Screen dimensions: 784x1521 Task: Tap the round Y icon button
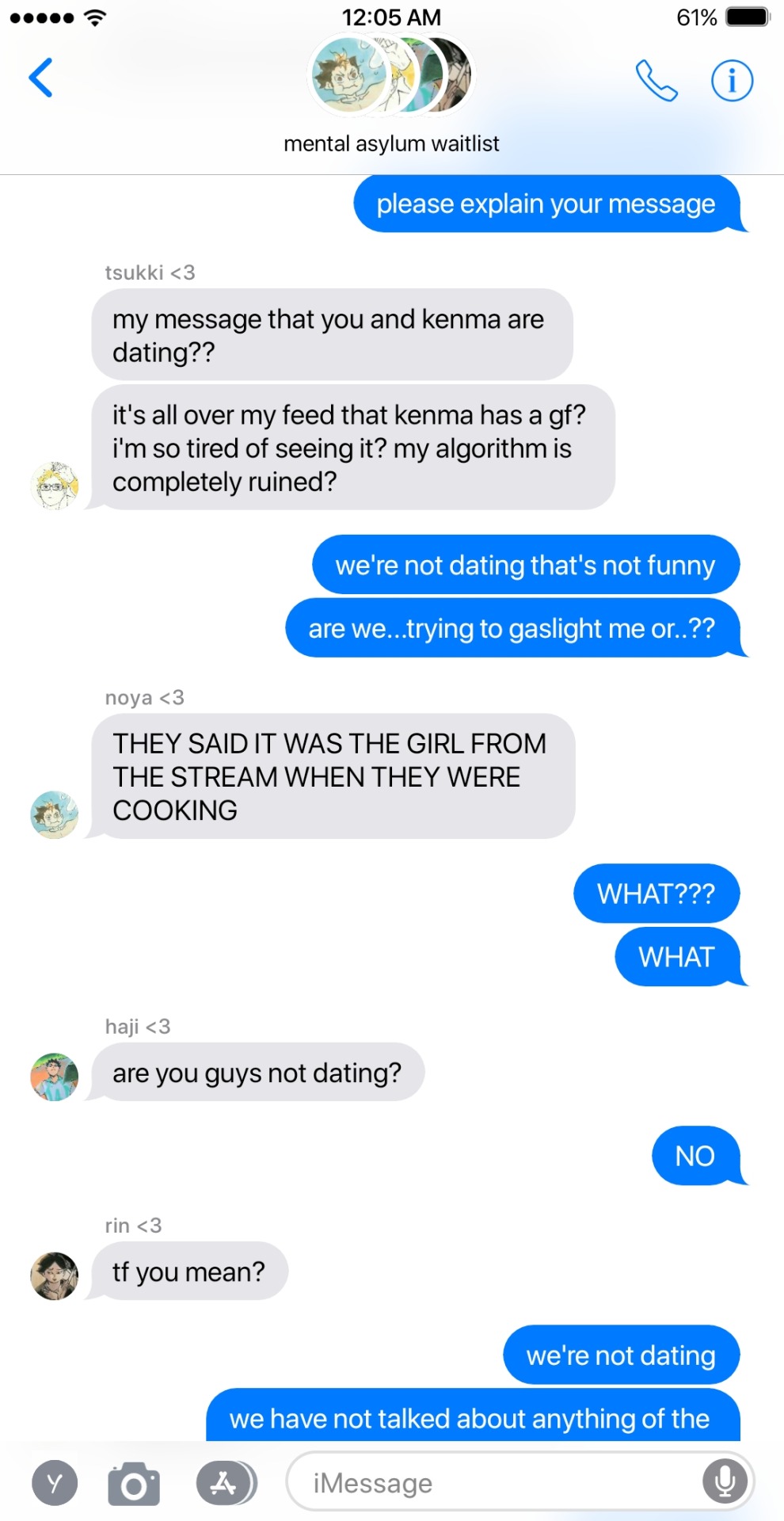55,1483
